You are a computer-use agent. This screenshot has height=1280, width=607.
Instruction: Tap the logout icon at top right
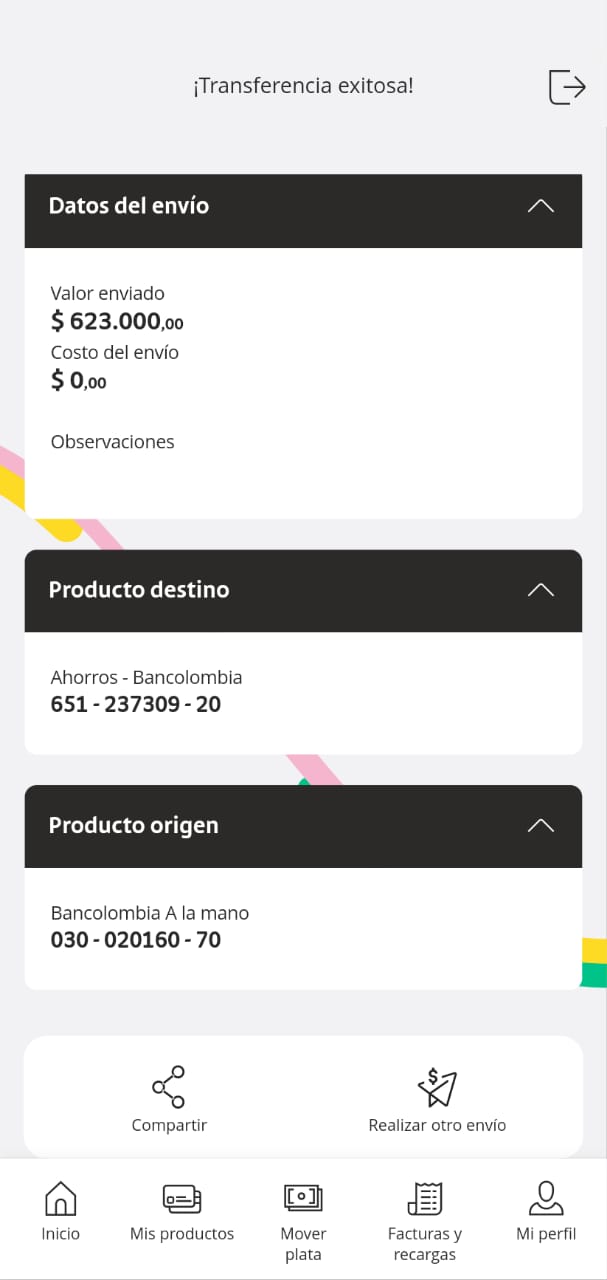tap(567, 87)
